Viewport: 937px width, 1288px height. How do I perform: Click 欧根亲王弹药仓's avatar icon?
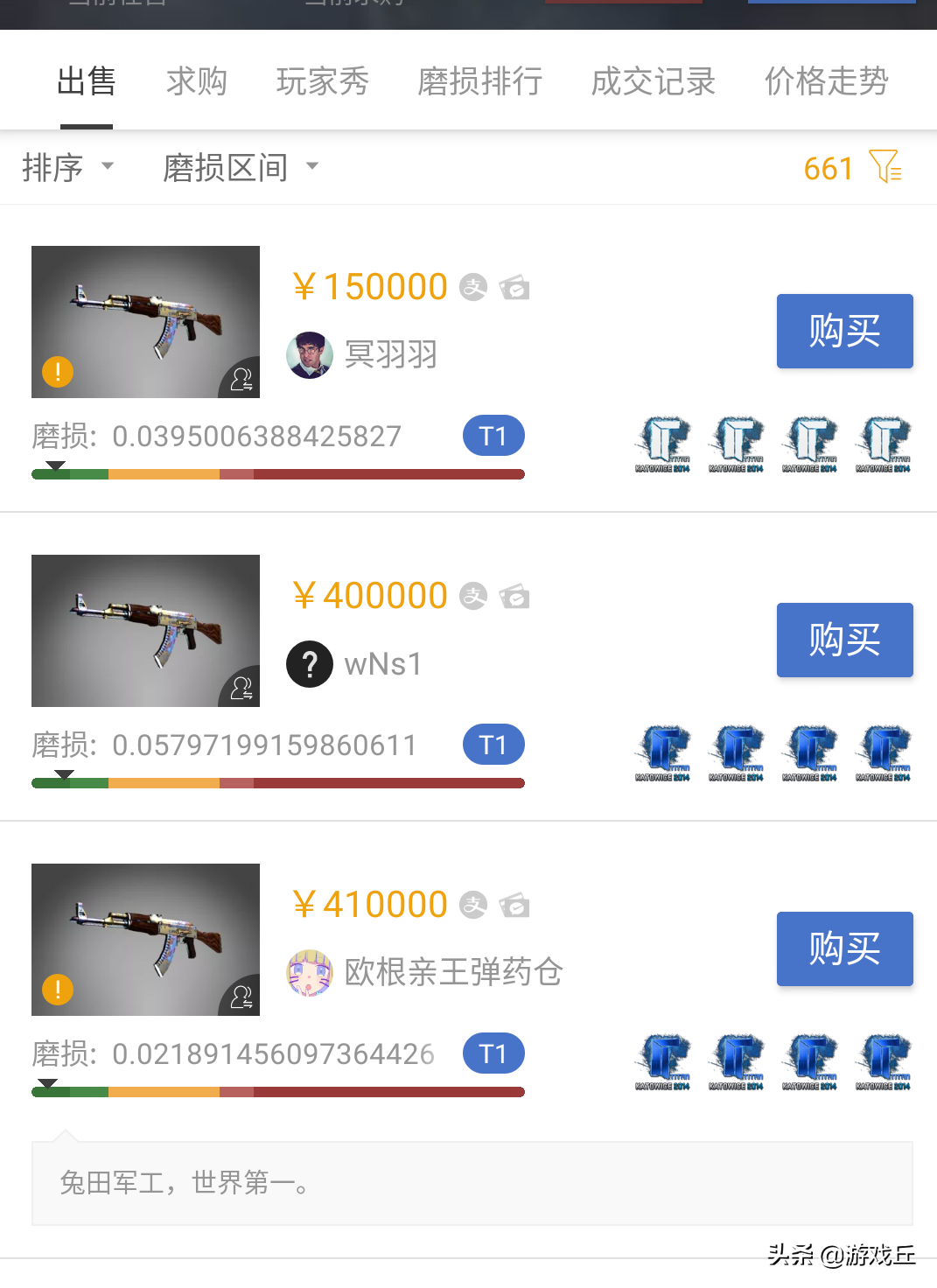(310, 972)
